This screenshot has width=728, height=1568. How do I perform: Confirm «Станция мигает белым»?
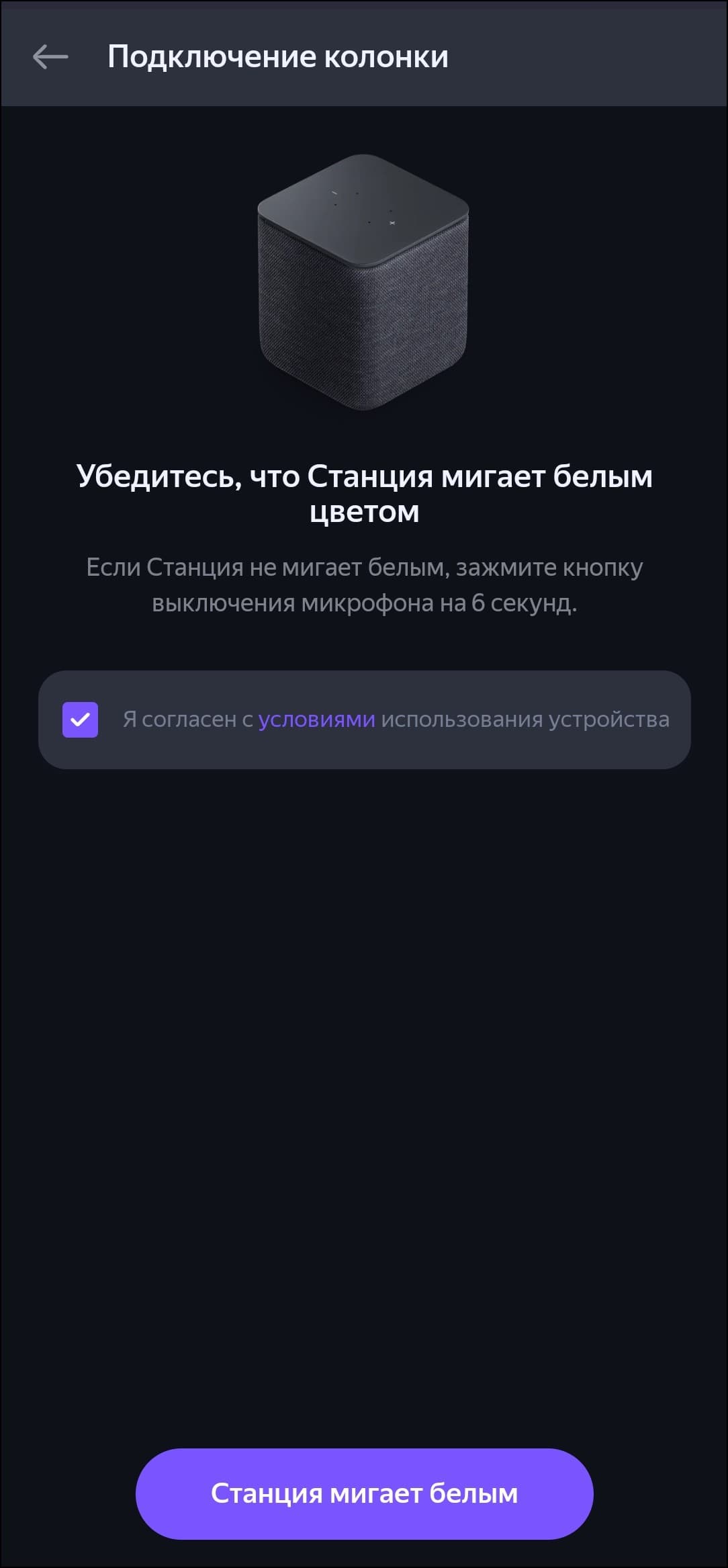coord(364,1493)
